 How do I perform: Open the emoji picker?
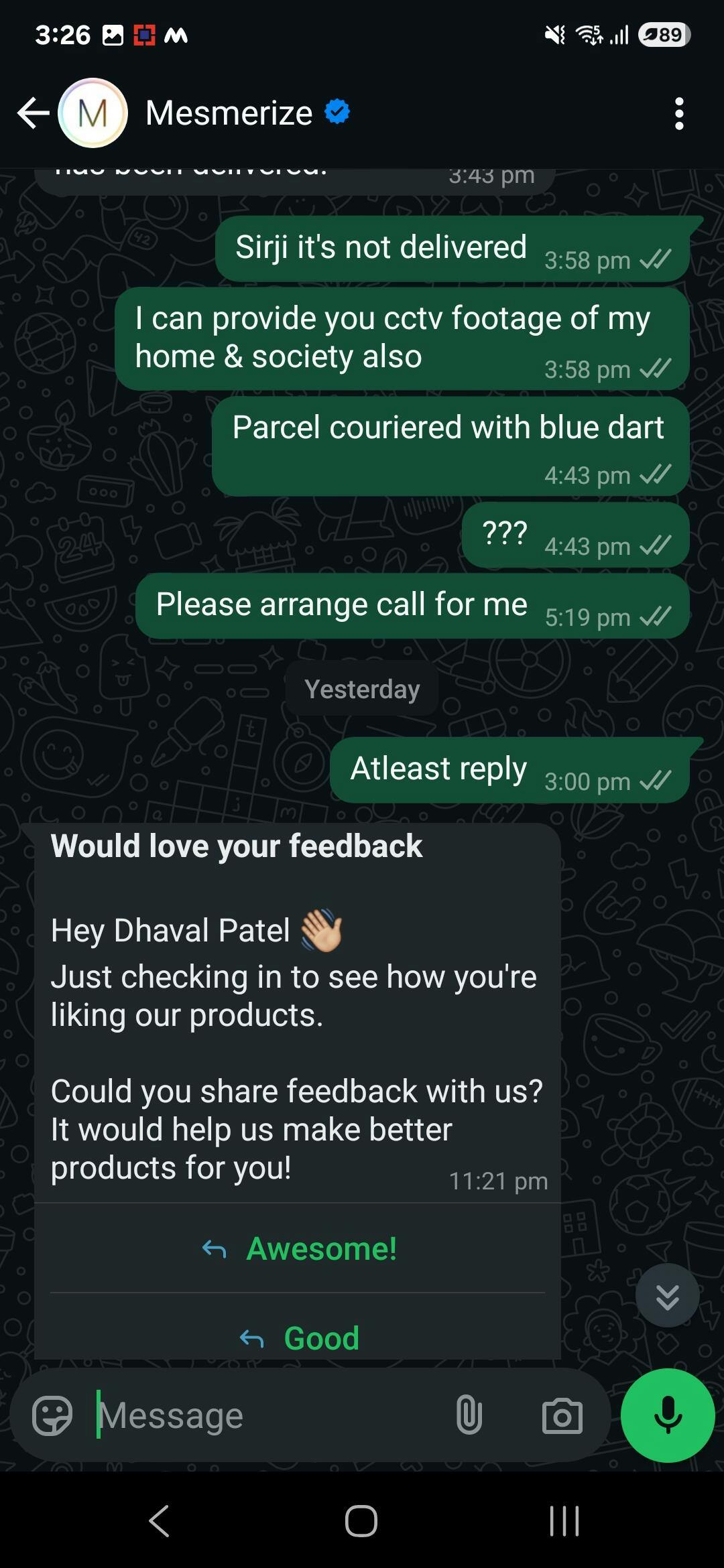(52, 1416)
